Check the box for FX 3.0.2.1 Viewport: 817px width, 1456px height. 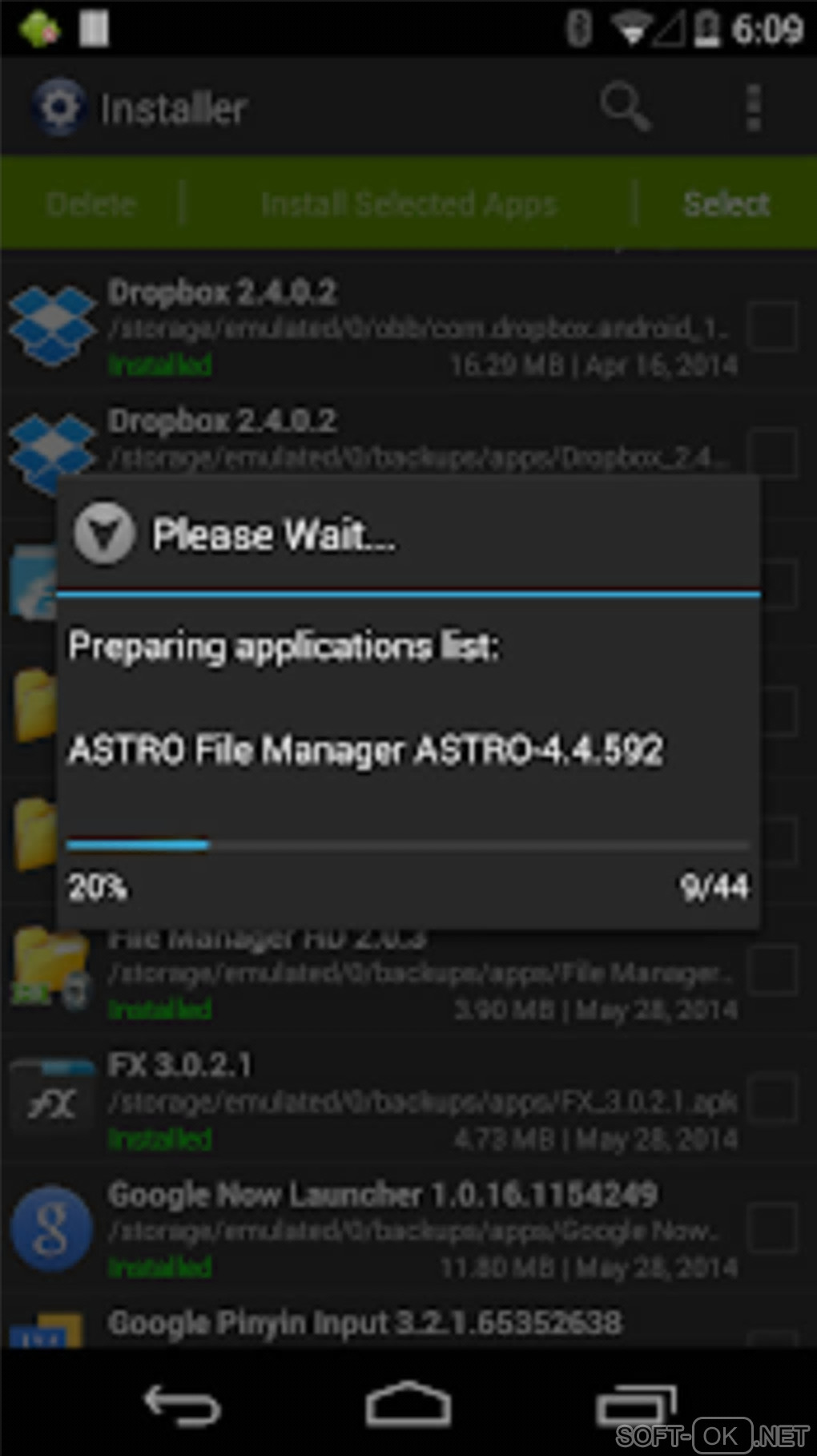tap(773, 1099)
